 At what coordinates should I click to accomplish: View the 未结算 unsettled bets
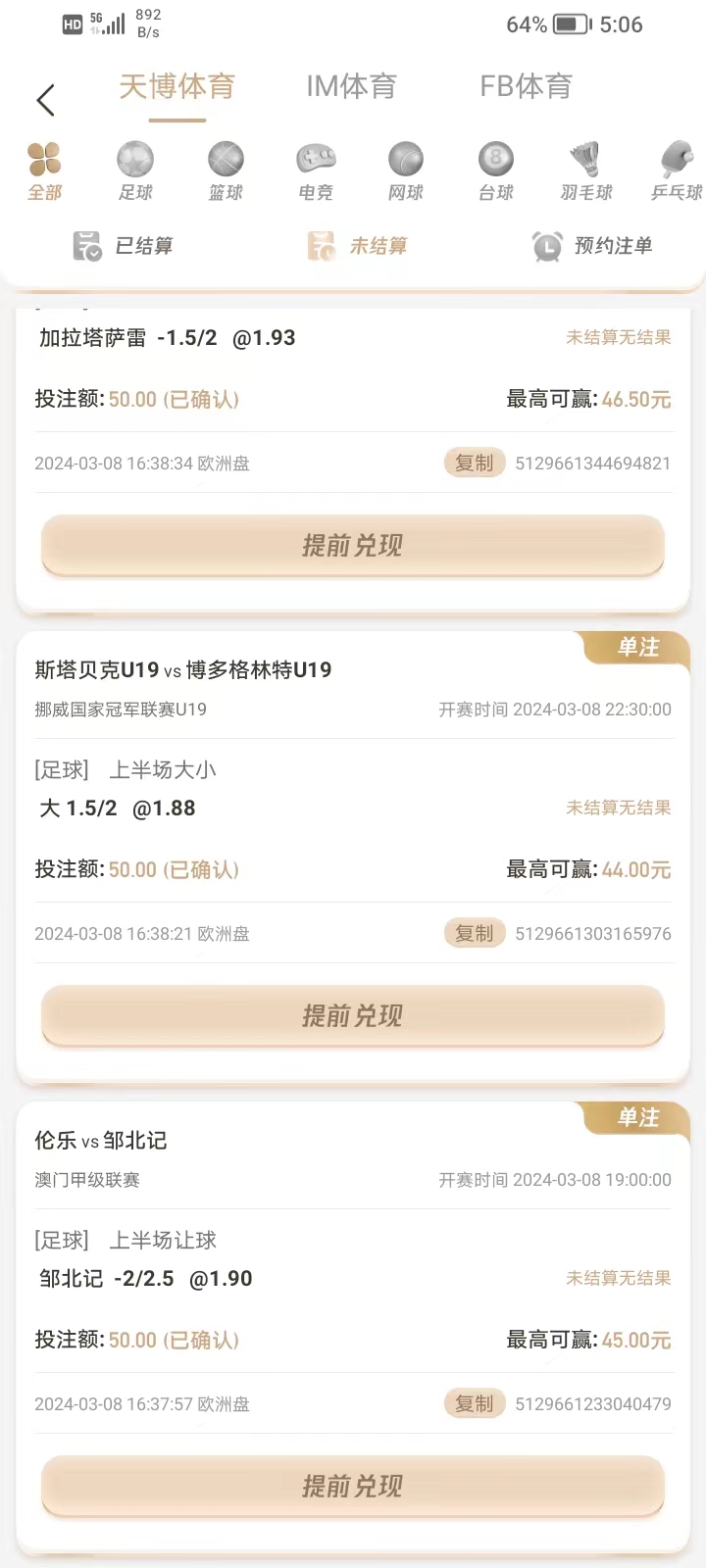coord(358,246)
